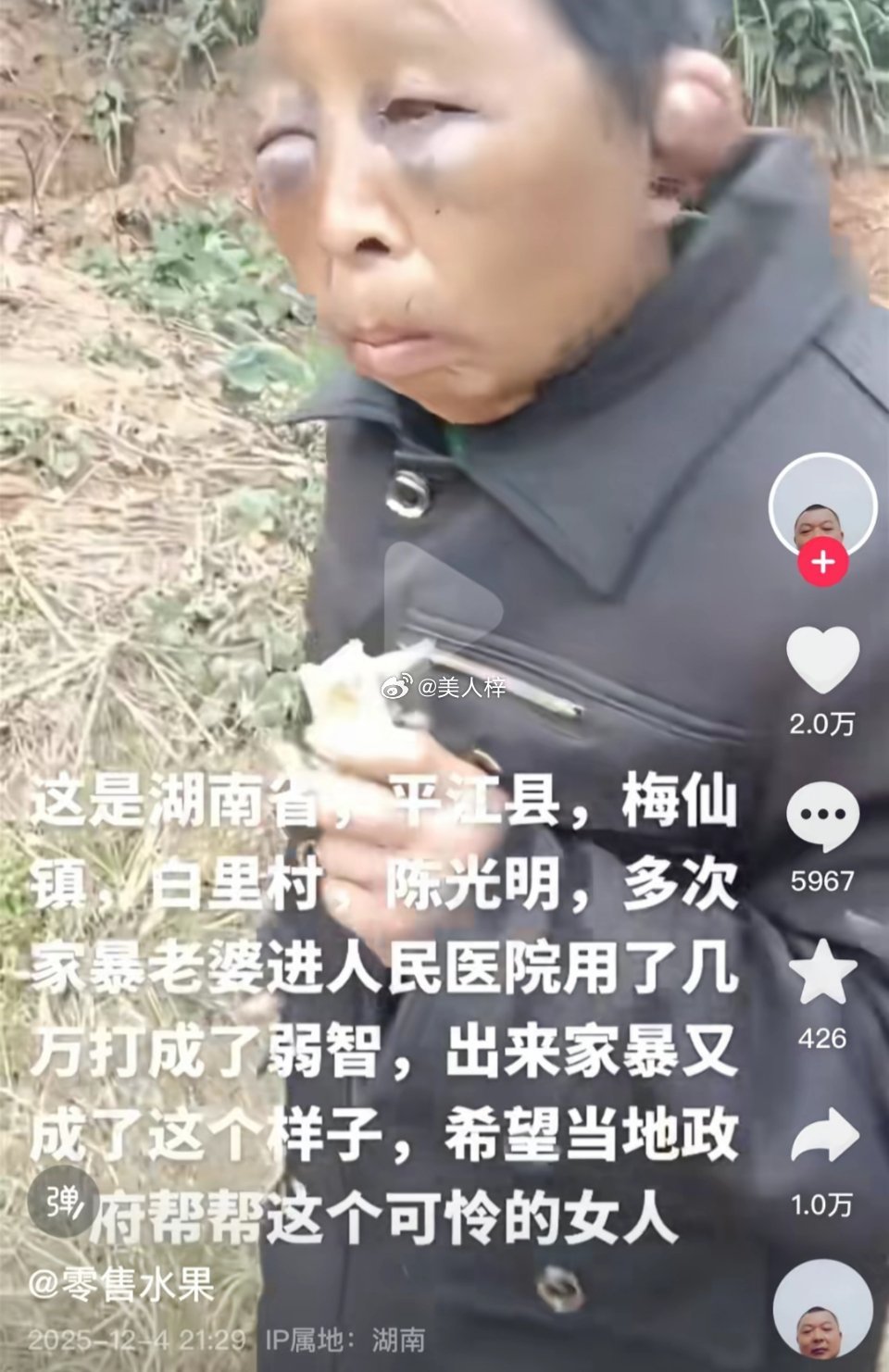
Task: Open the comments with 5967 replies
Action: pyautogui.click(x=822, y=817)
